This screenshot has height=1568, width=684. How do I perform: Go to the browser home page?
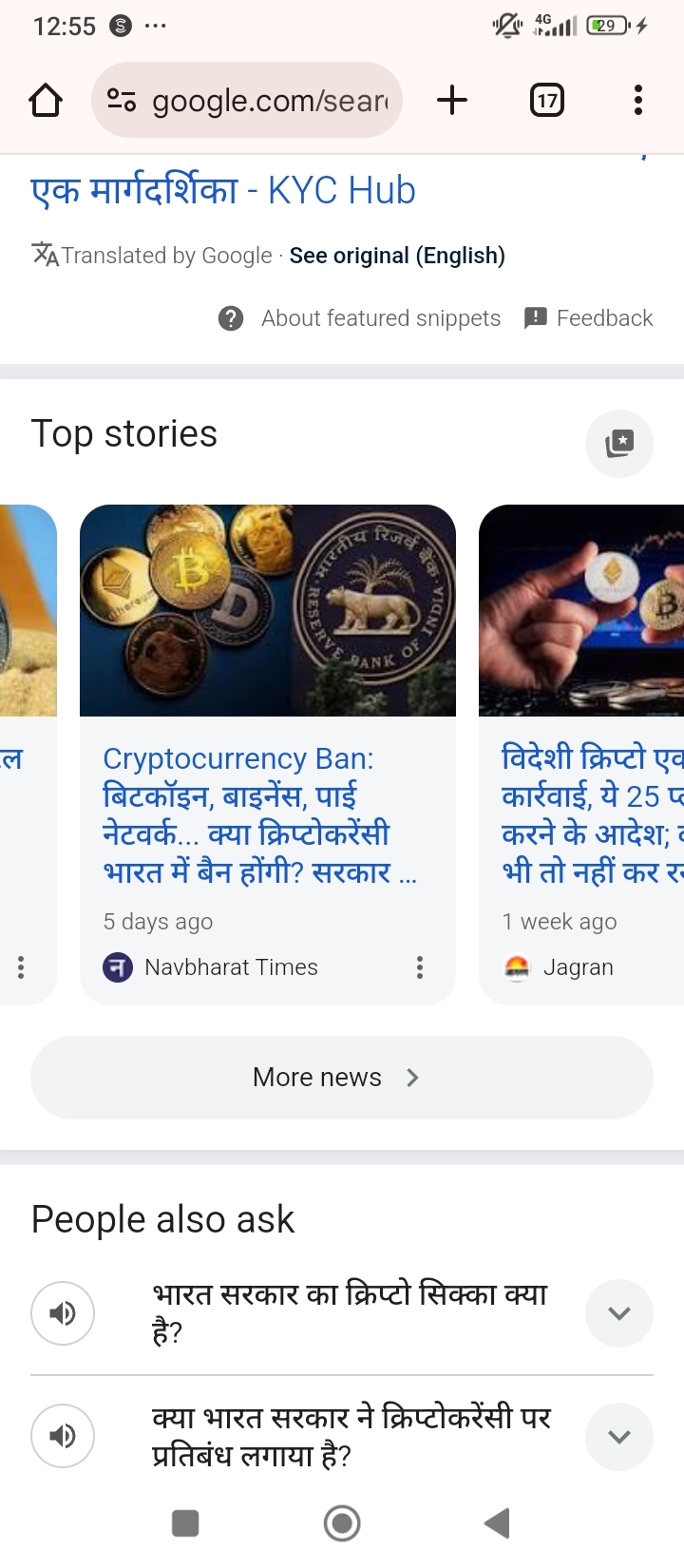click(46, 100)
